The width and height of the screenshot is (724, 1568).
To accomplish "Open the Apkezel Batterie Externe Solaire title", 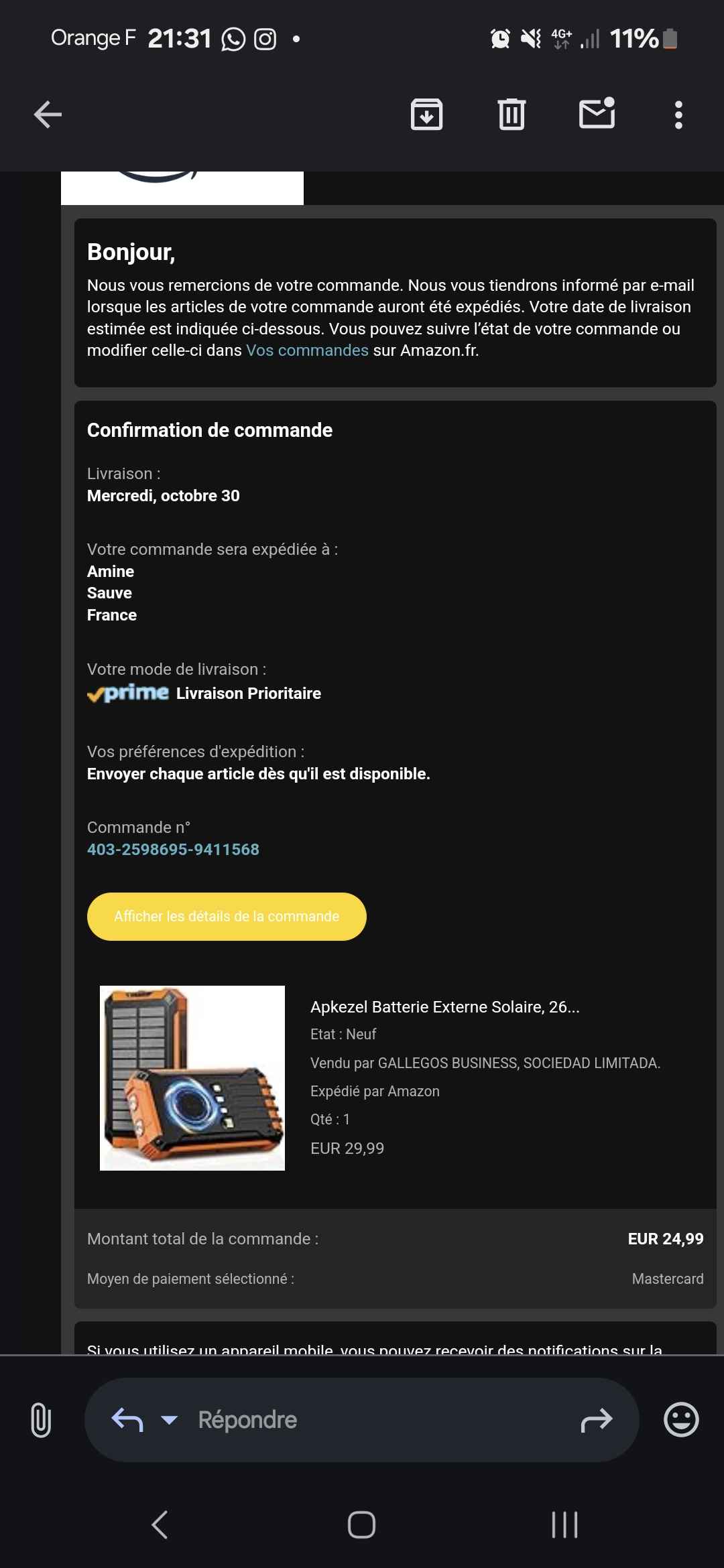I will (x=444, y=1007).
